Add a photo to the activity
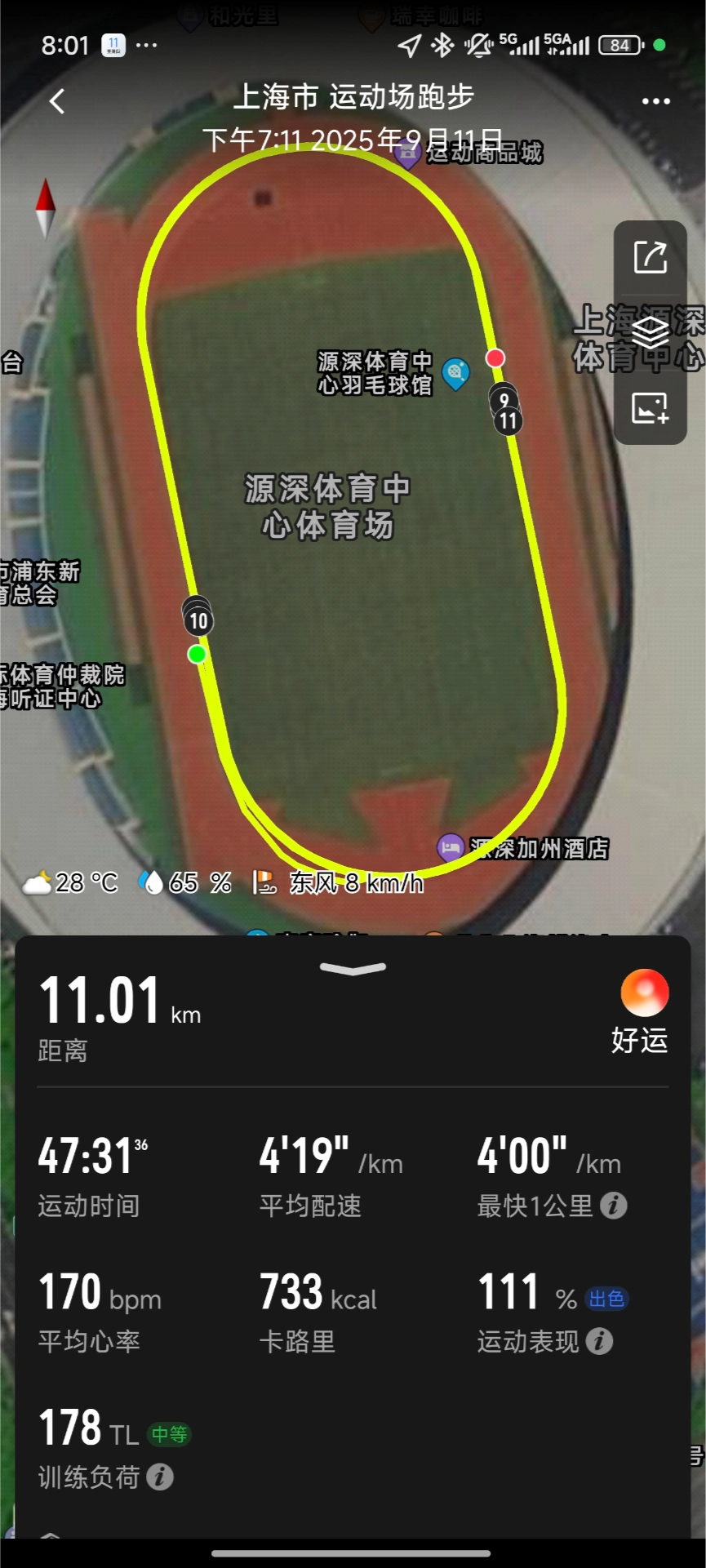The width and height of the screenshot is (706, 1568). pyautogui.click(x=650, y=407)
